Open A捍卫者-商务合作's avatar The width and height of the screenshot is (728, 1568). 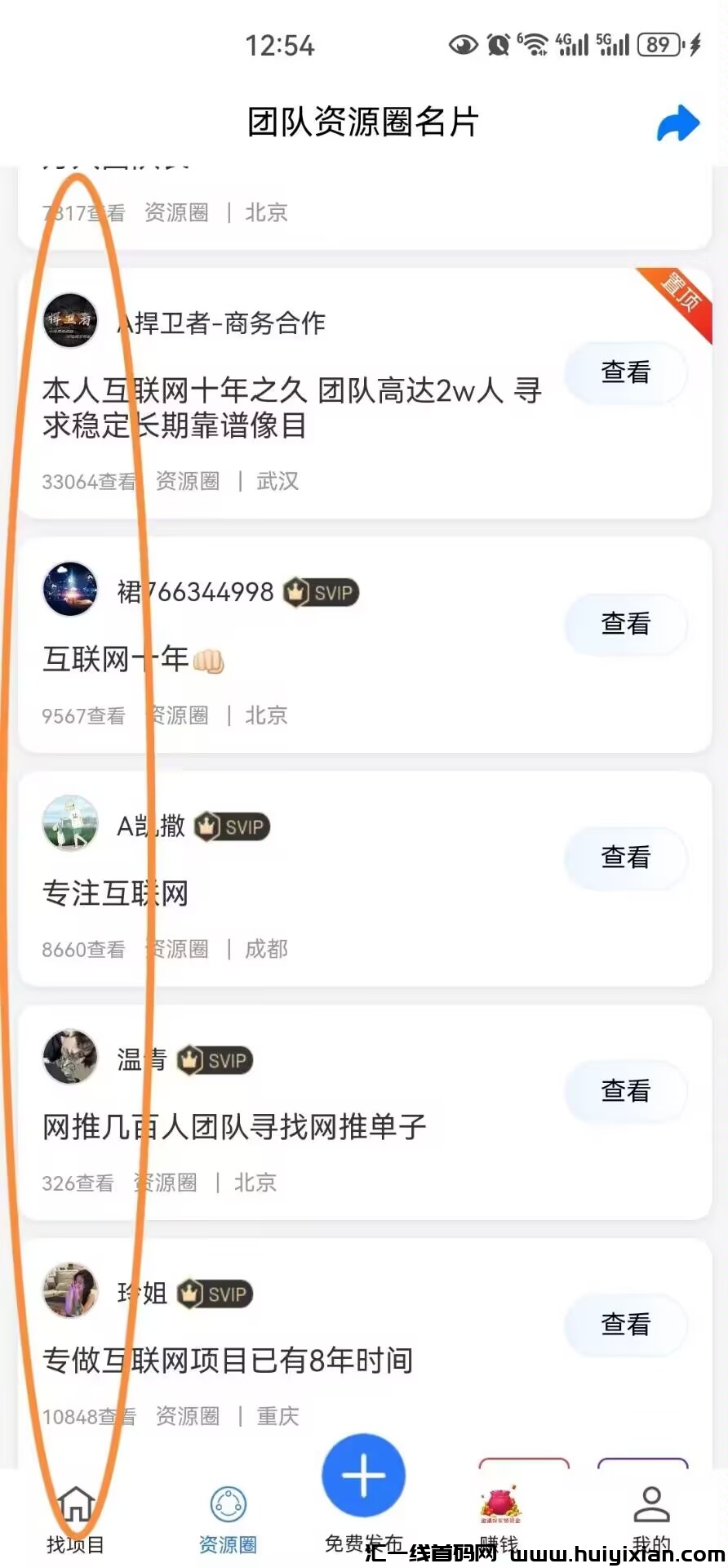tap(70, 321)
